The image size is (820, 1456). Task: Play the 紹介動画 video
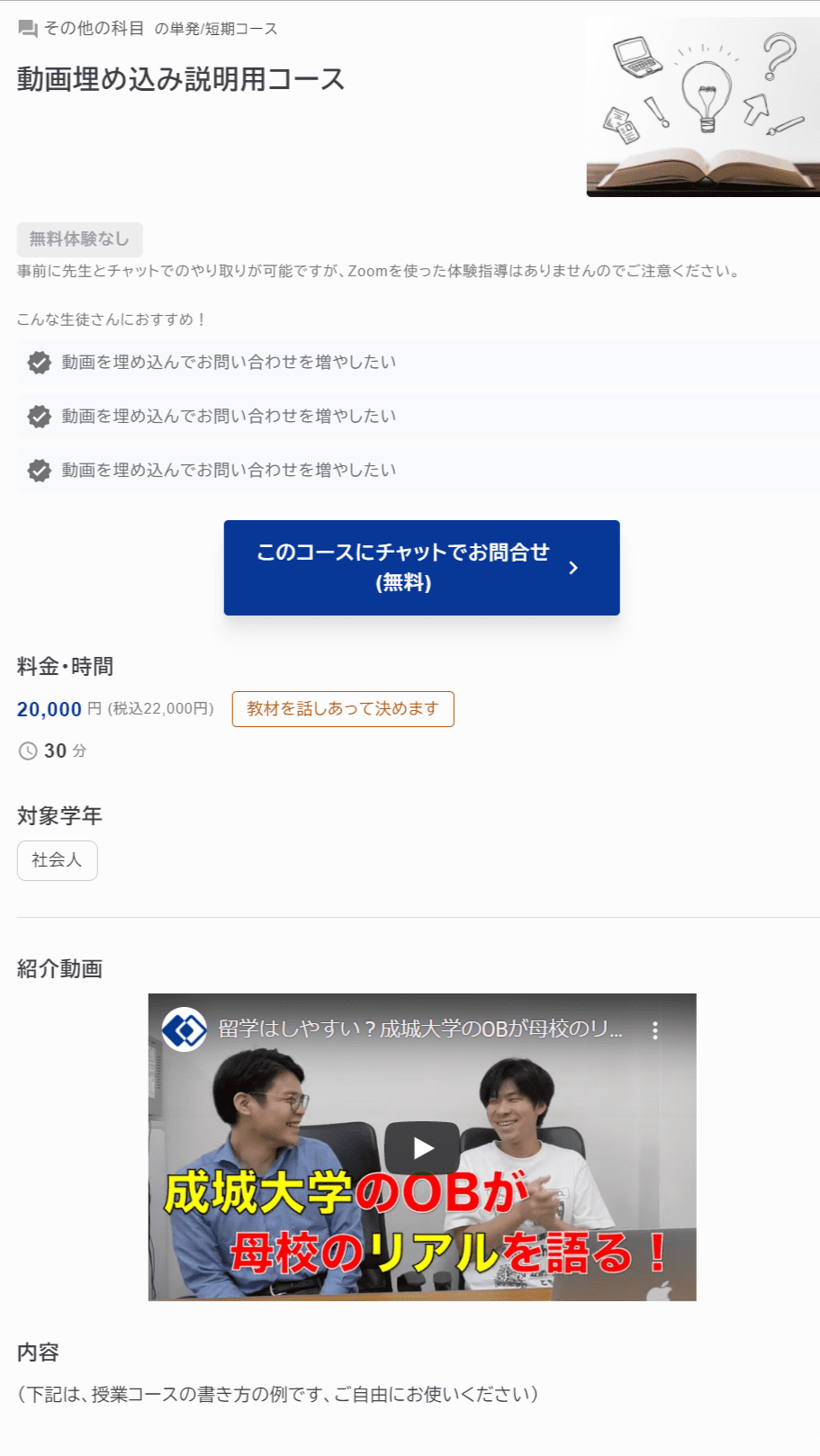(422, 1147)
